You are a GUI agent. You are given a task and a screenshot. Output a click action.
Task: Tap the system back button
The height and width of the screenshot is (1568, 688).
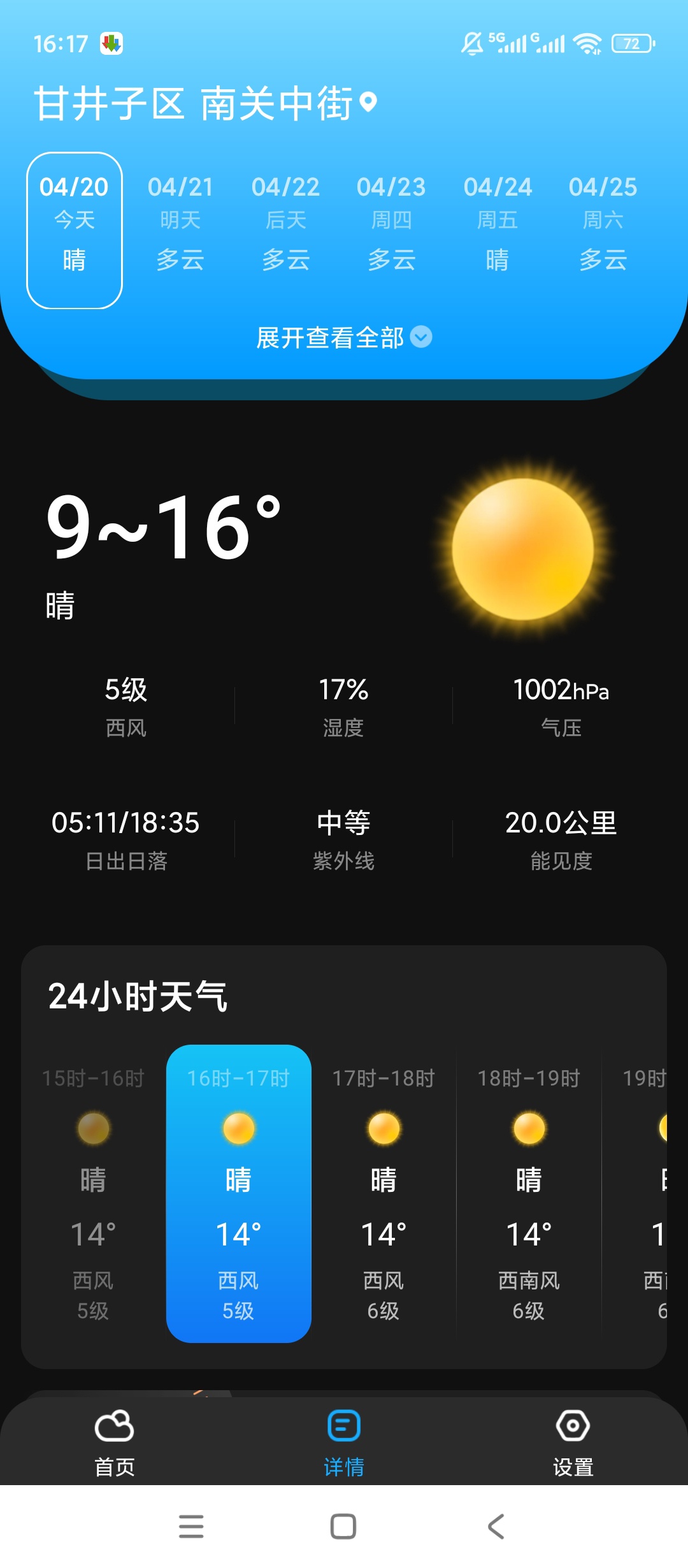496,1527
